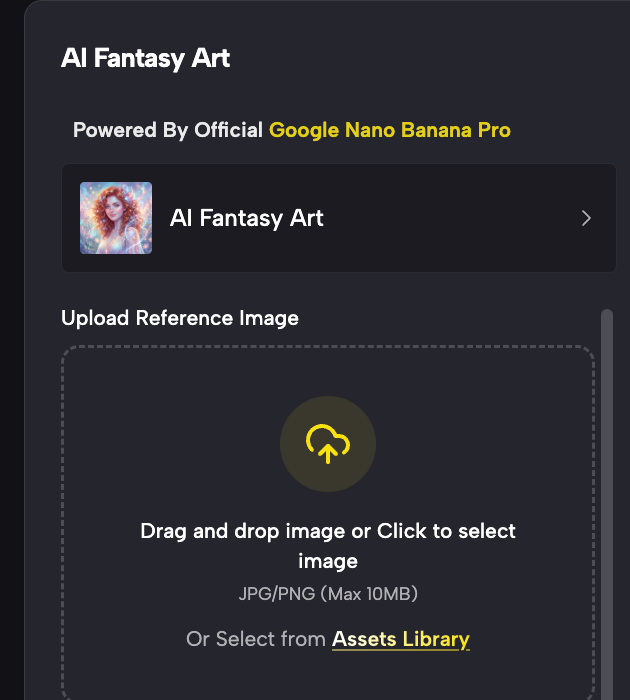630x700 pixels.
Task: Tap the cloud upload icon
Action: pyautogui.click(x=327, y=445)
